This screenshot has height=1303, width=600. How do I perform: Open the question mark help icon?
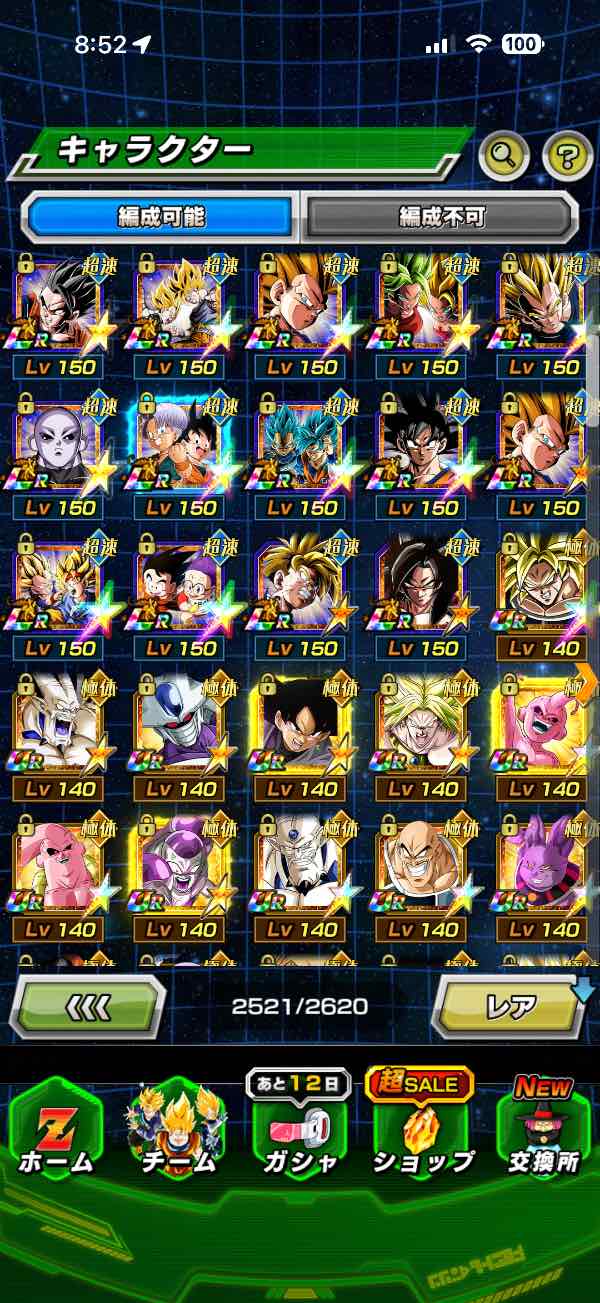click(568, 154)
